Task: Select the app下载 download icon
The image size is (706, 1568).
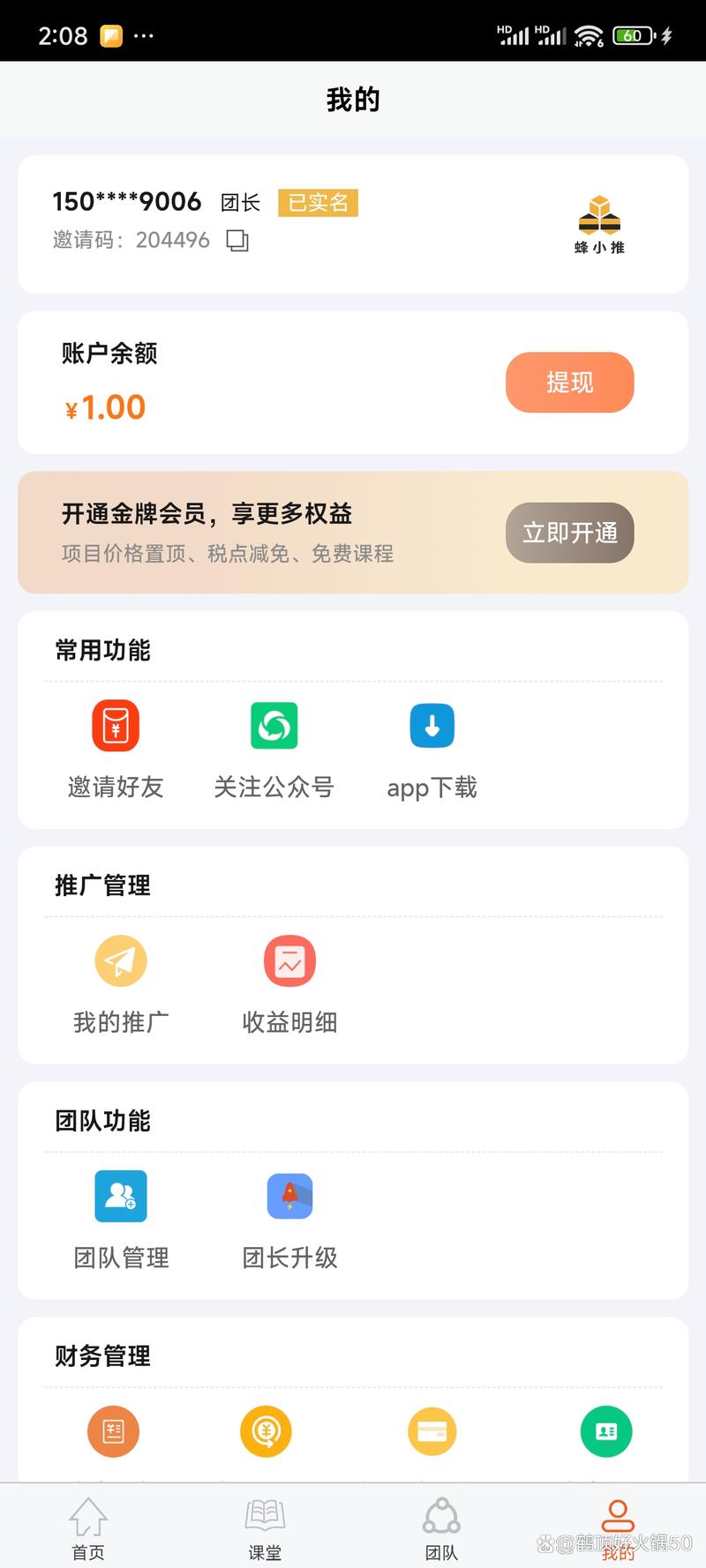Action: (432, 725)
